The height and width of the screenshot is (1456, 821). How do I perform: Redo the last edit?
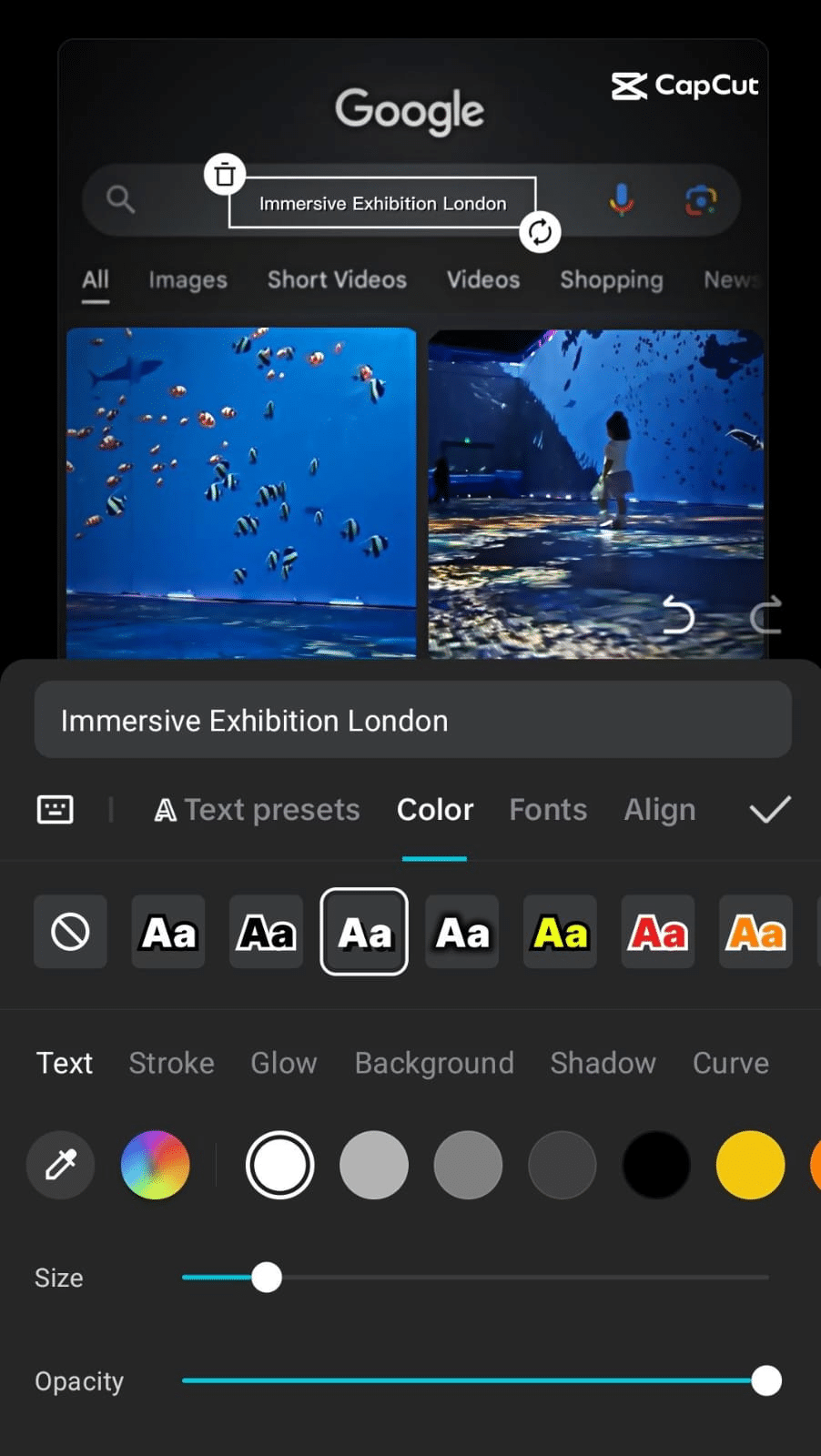tap(765, 616)
